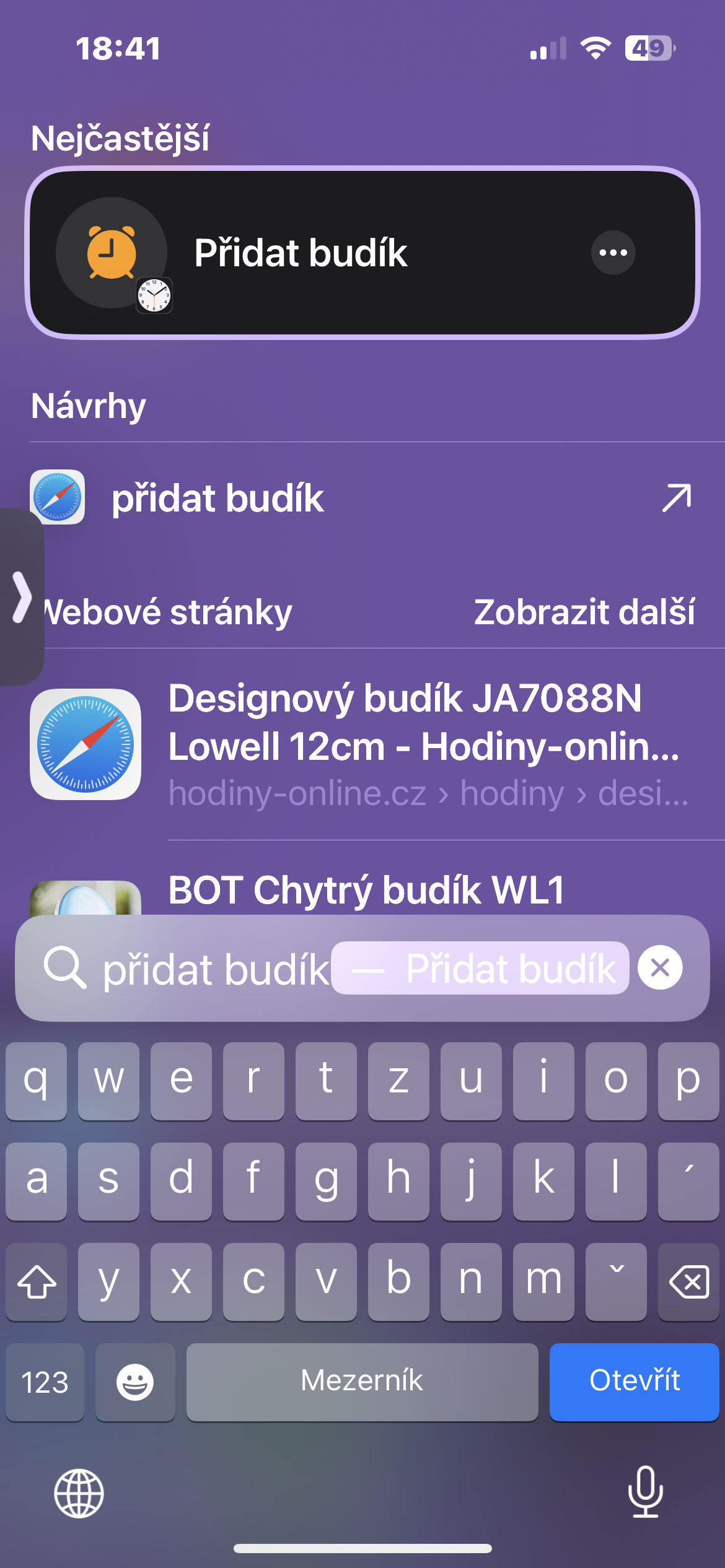The image size is (725, 1568).
Task: Tap Zobrazit další for more websites
Action: pos(584,612)
